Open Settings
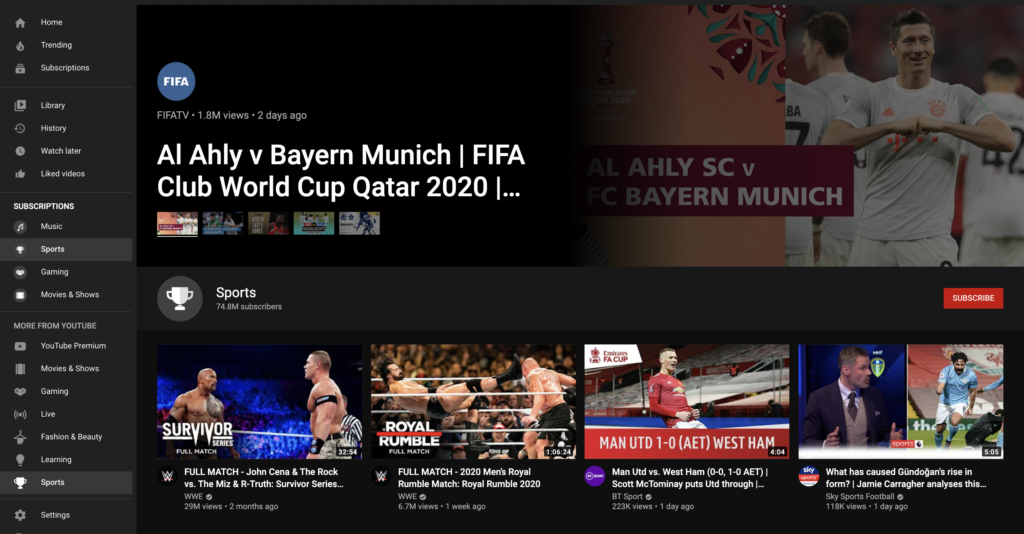Viewport: 1024px width, 534px height. click(55, 515)
